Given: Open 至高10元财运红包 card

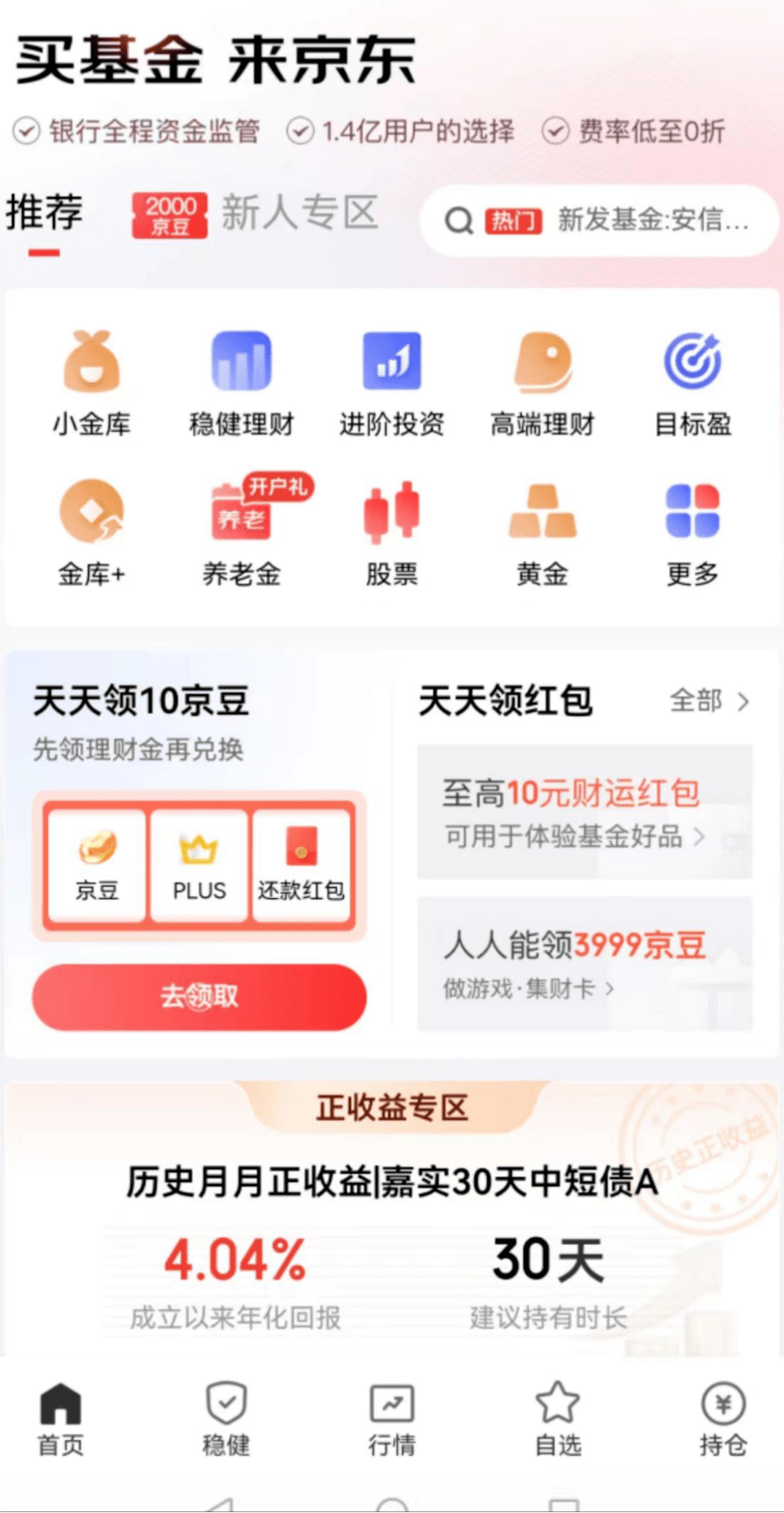Looking at the screenshot, I should pyautogui.click(x=585, y=811).
